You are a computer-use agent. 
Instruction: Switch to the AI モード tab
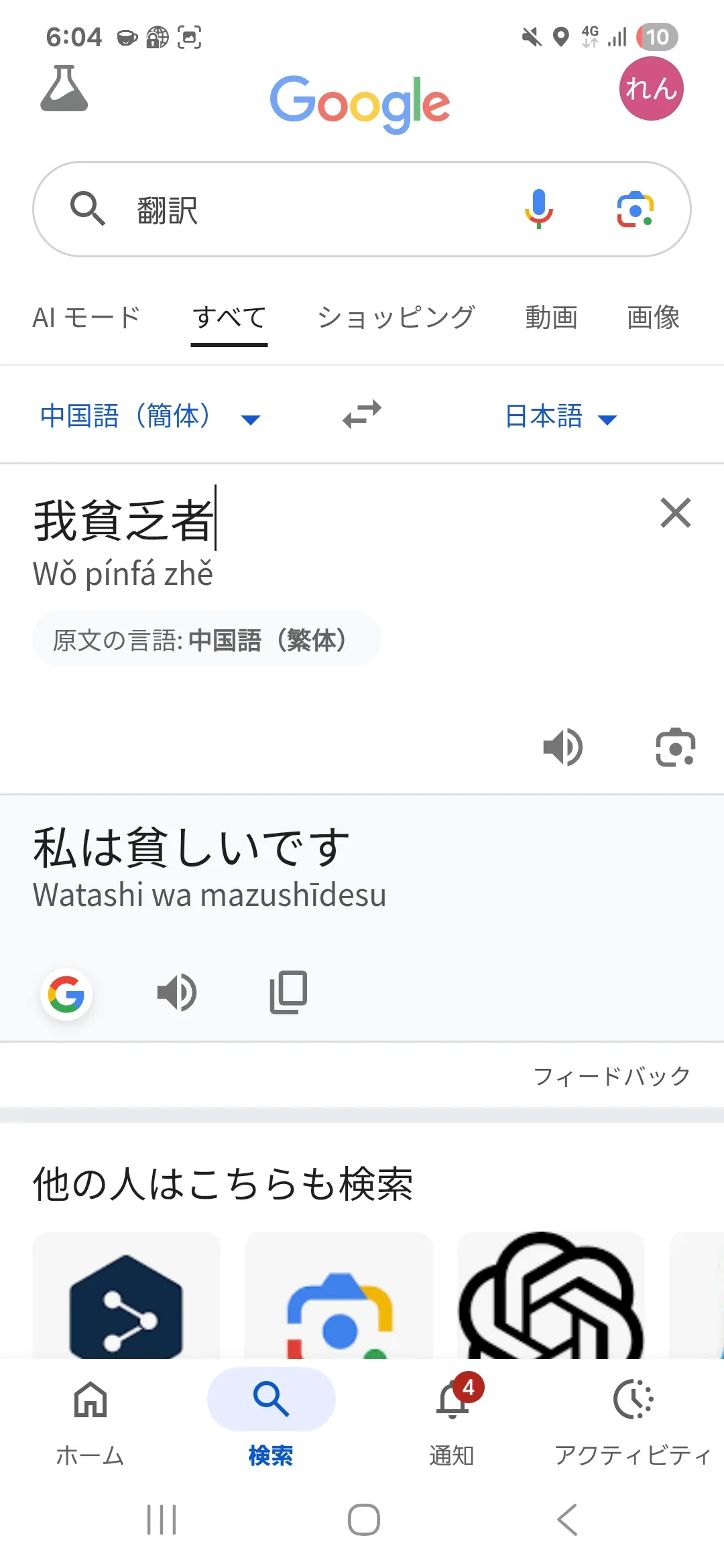pyautogui.click(x=86, y=317)
